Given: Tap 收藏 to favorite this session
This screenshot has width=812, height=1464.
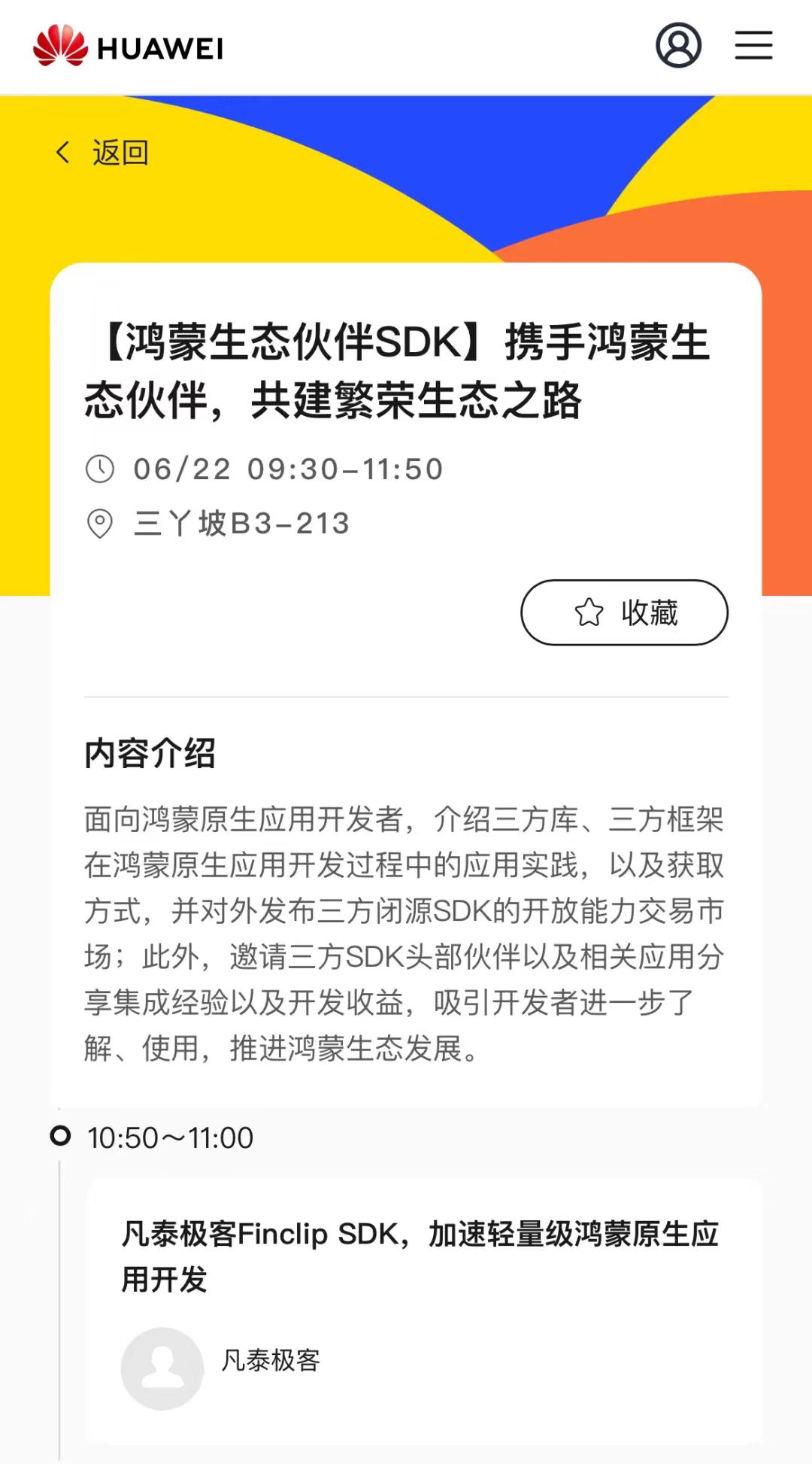Looking at the screenshot, I should click(x=624, y=612).
